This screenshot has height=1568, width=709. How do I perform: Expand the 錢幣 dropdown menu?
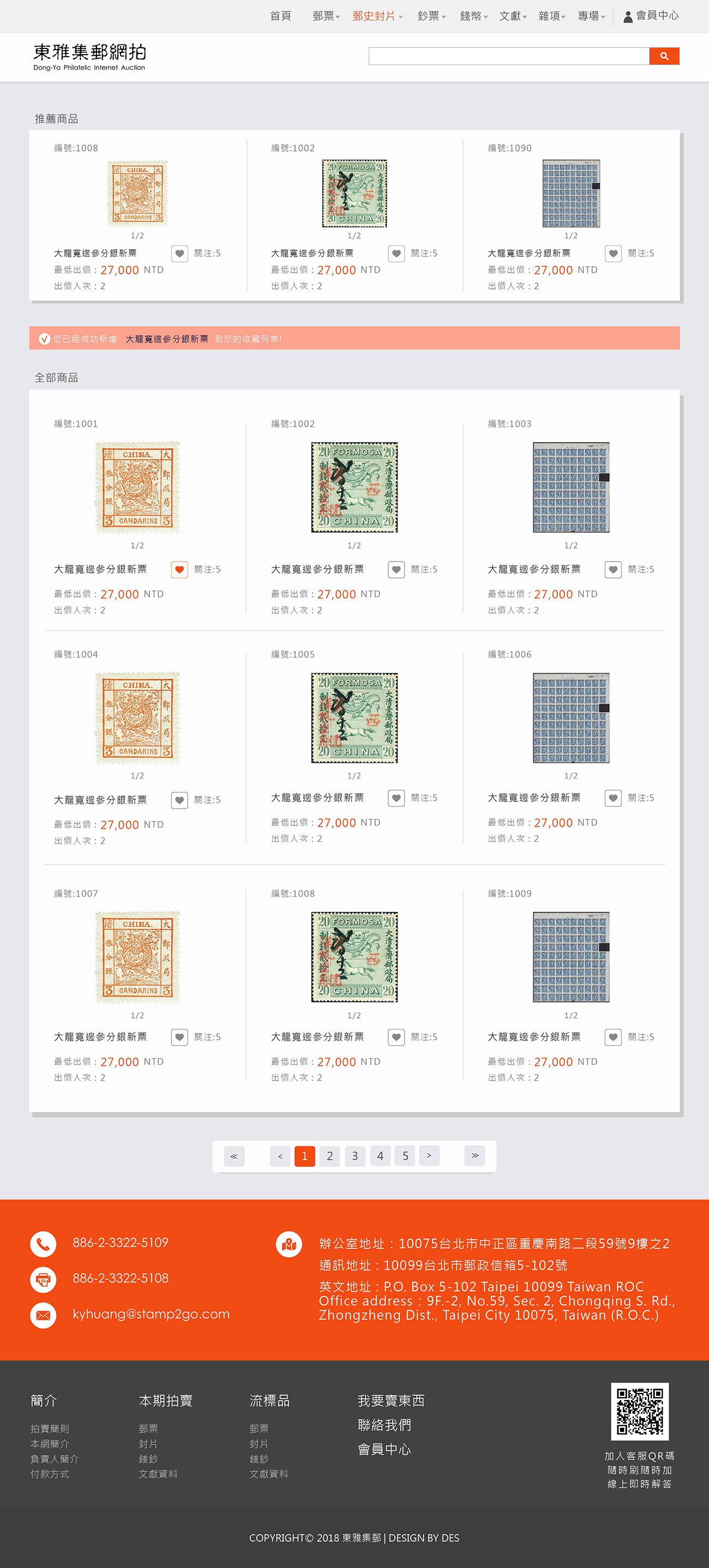(473, 16)
